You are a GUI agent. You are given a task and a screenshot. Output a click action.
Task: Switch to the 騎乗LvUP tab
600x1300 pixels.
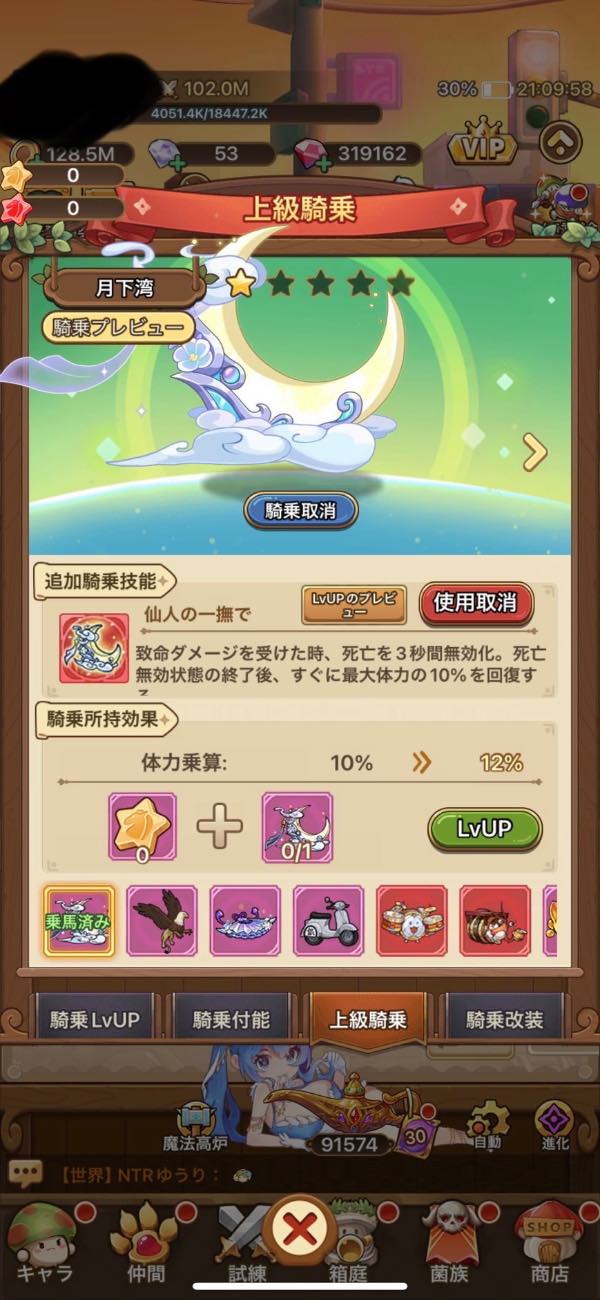[95, 1020]
